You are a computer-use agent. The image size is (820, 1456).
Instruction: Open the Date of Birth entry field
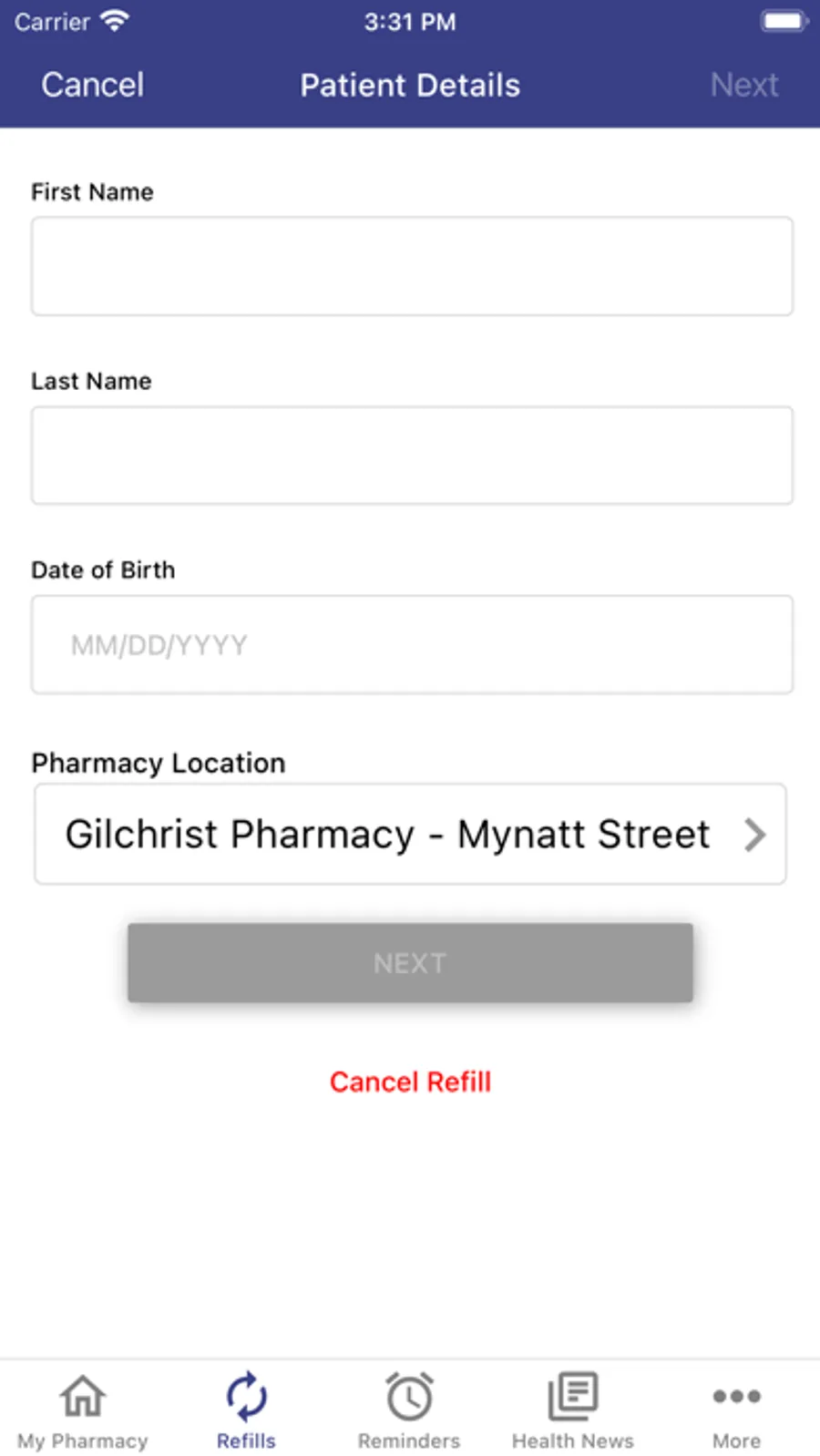tap(410, 644)
